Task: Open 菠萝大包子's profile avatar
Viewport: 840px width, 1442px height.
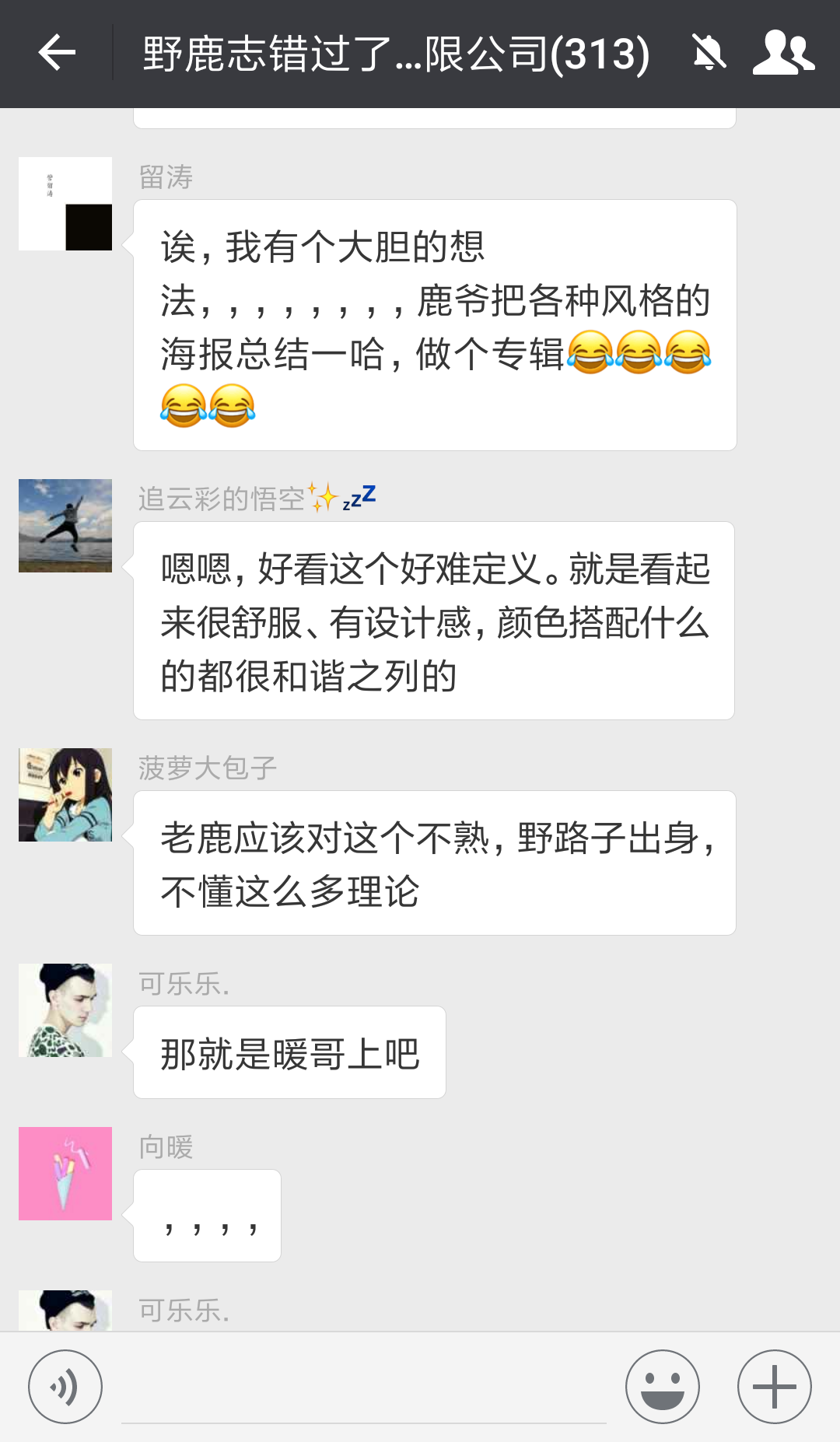Action: (x=65, y=795)
